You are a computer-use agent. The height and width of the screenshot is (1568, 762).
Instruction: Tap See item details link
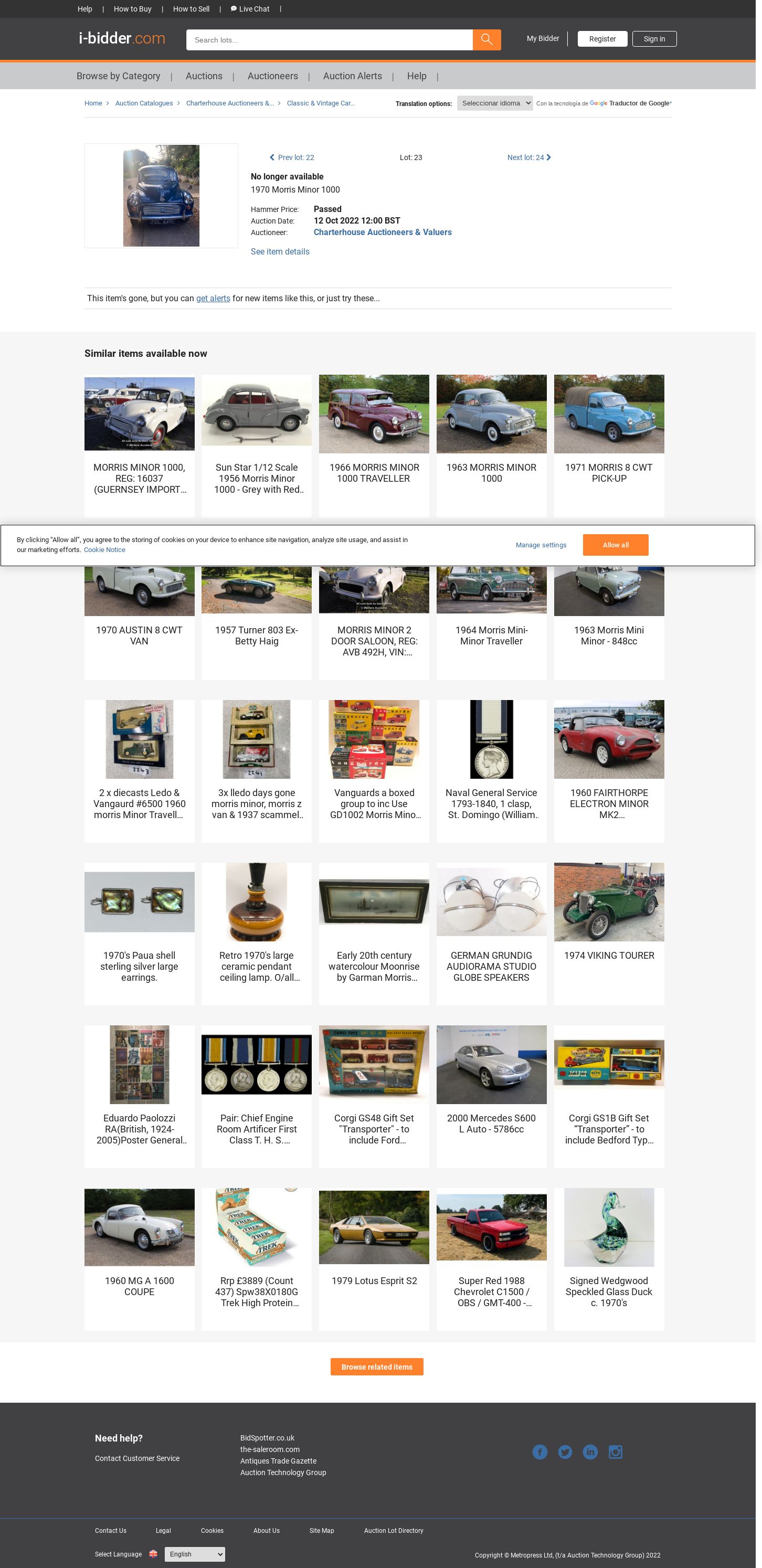tap(279, 252)
